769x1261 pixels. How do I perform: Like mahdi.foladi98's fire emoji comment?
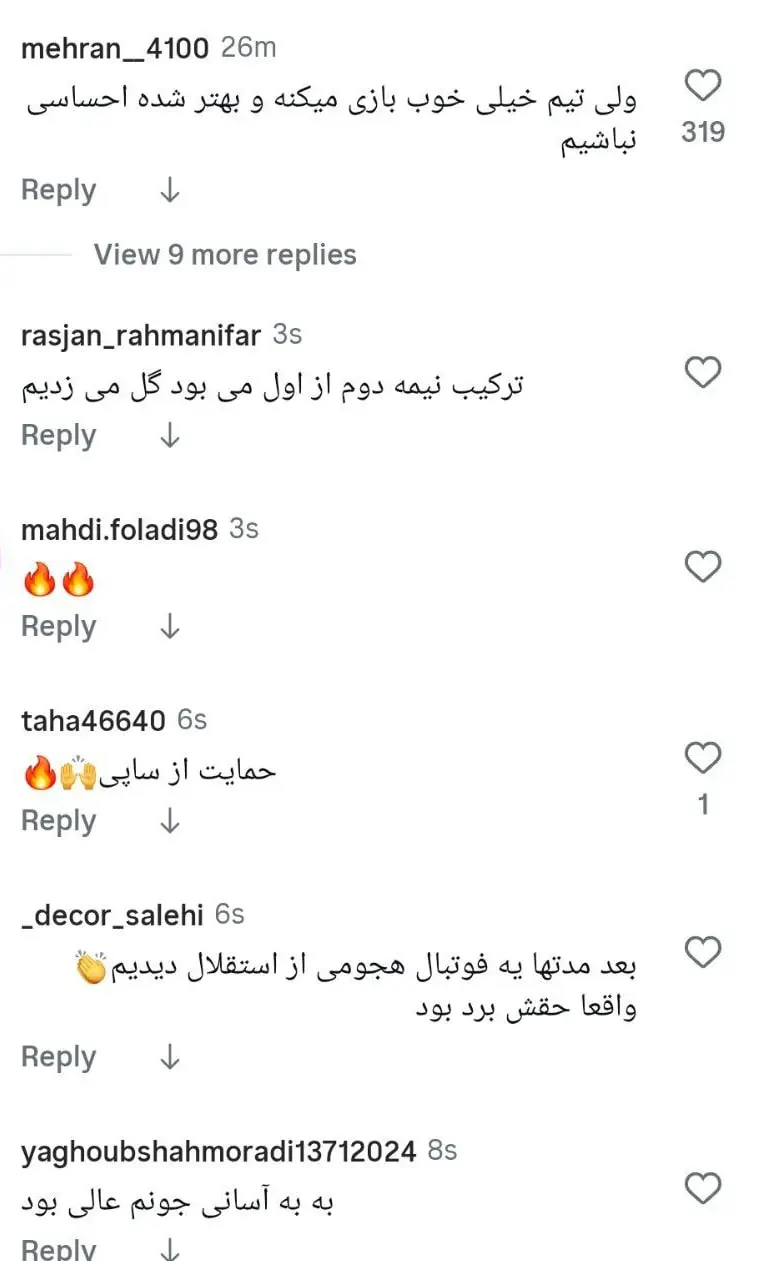[x=703, y=567]
